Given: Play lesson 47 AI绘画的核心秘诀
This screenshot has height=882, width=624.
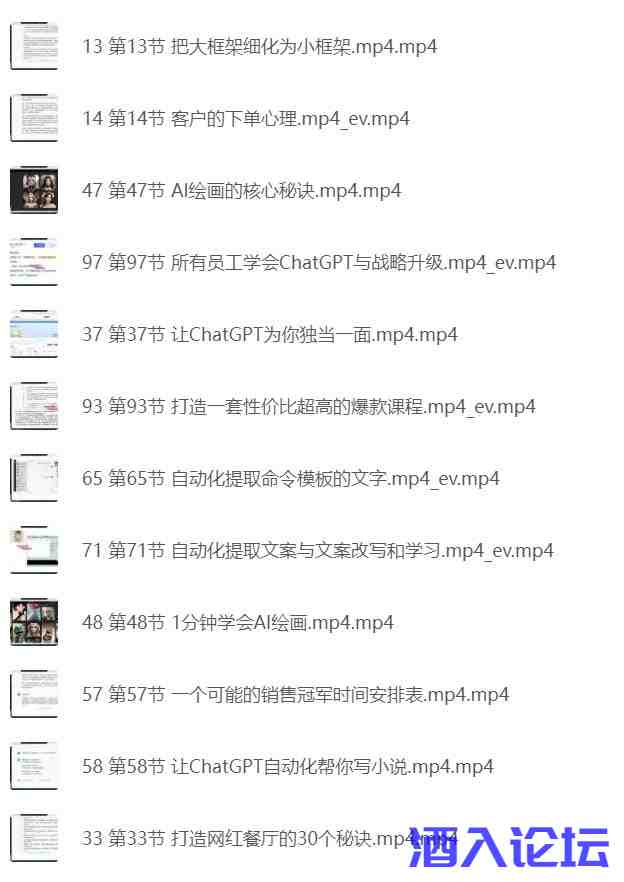Looking at the screenshot, I should [x=241, y=191].
